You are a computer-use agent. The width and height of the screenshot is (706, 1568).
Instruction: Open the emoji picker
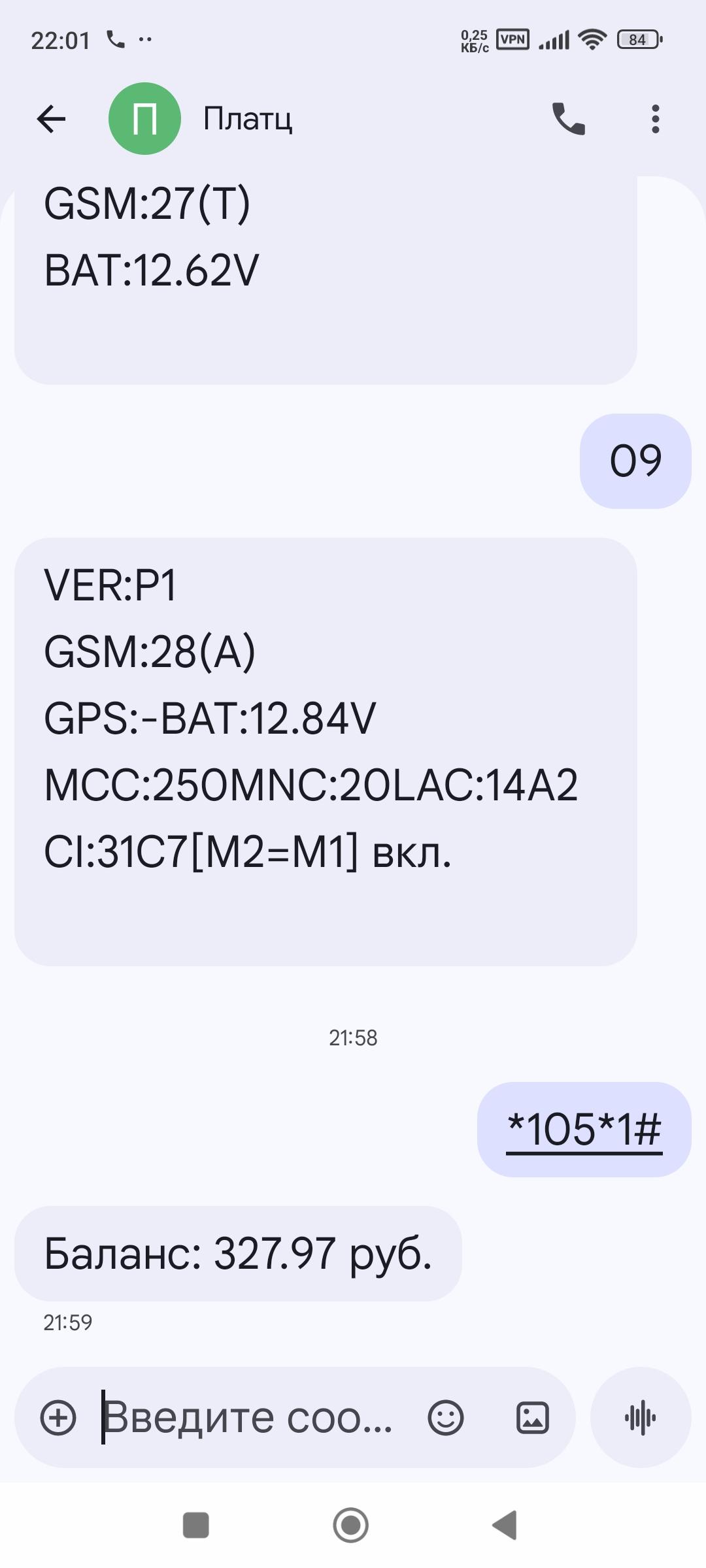click(446, 1418)
